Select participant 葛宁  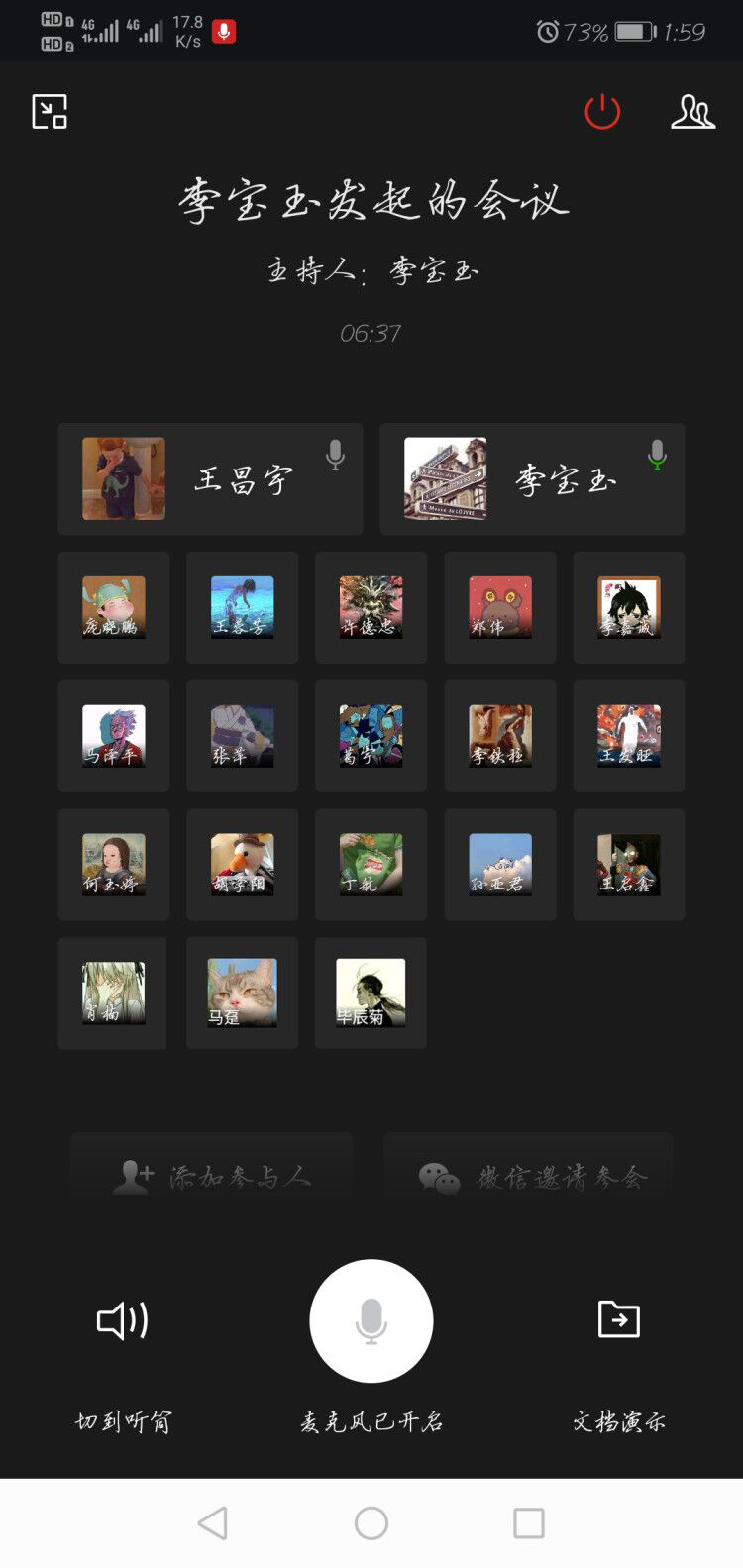(371, 736)
